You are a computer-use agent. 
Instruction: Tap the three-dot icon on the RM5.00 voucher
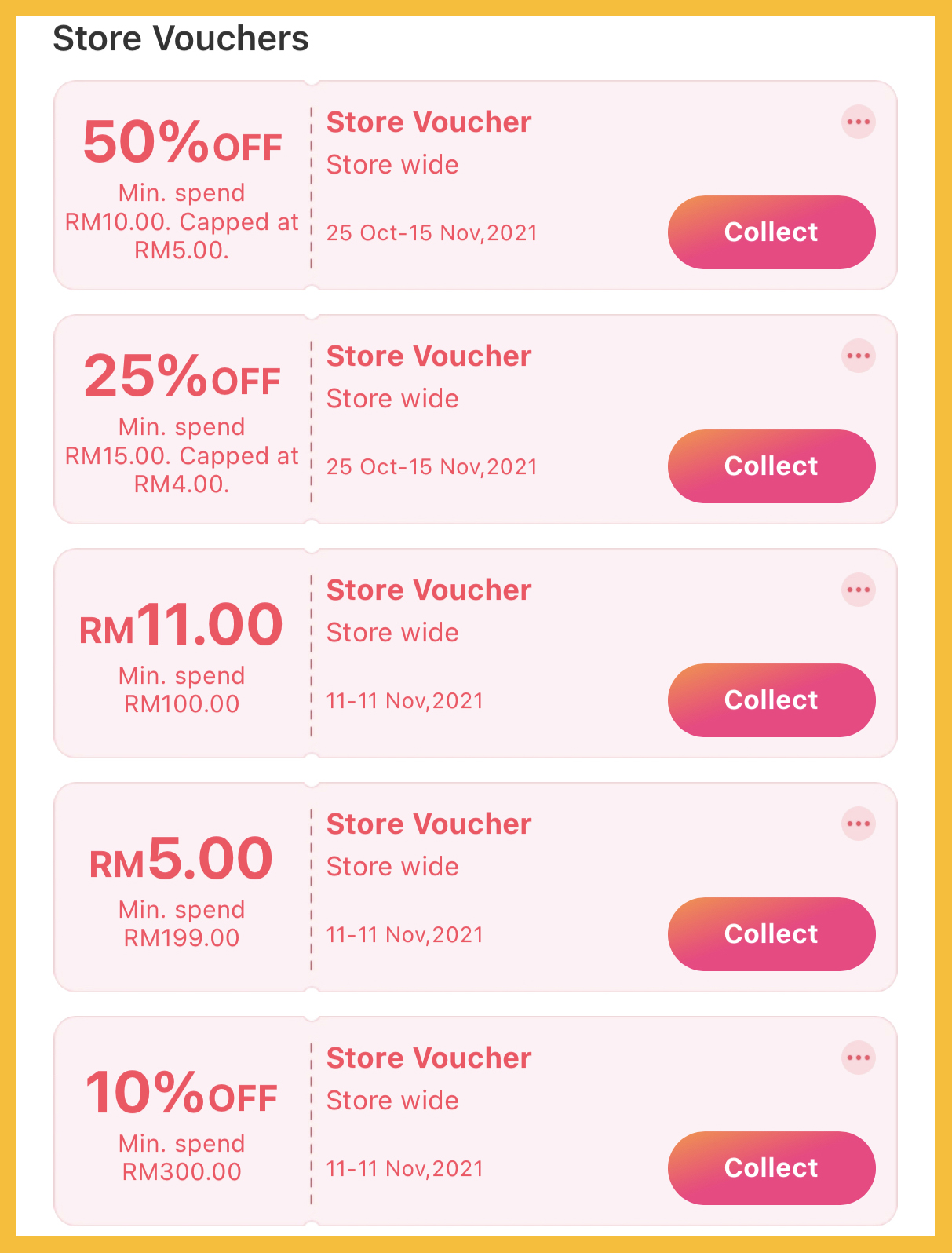pos(858,824)
